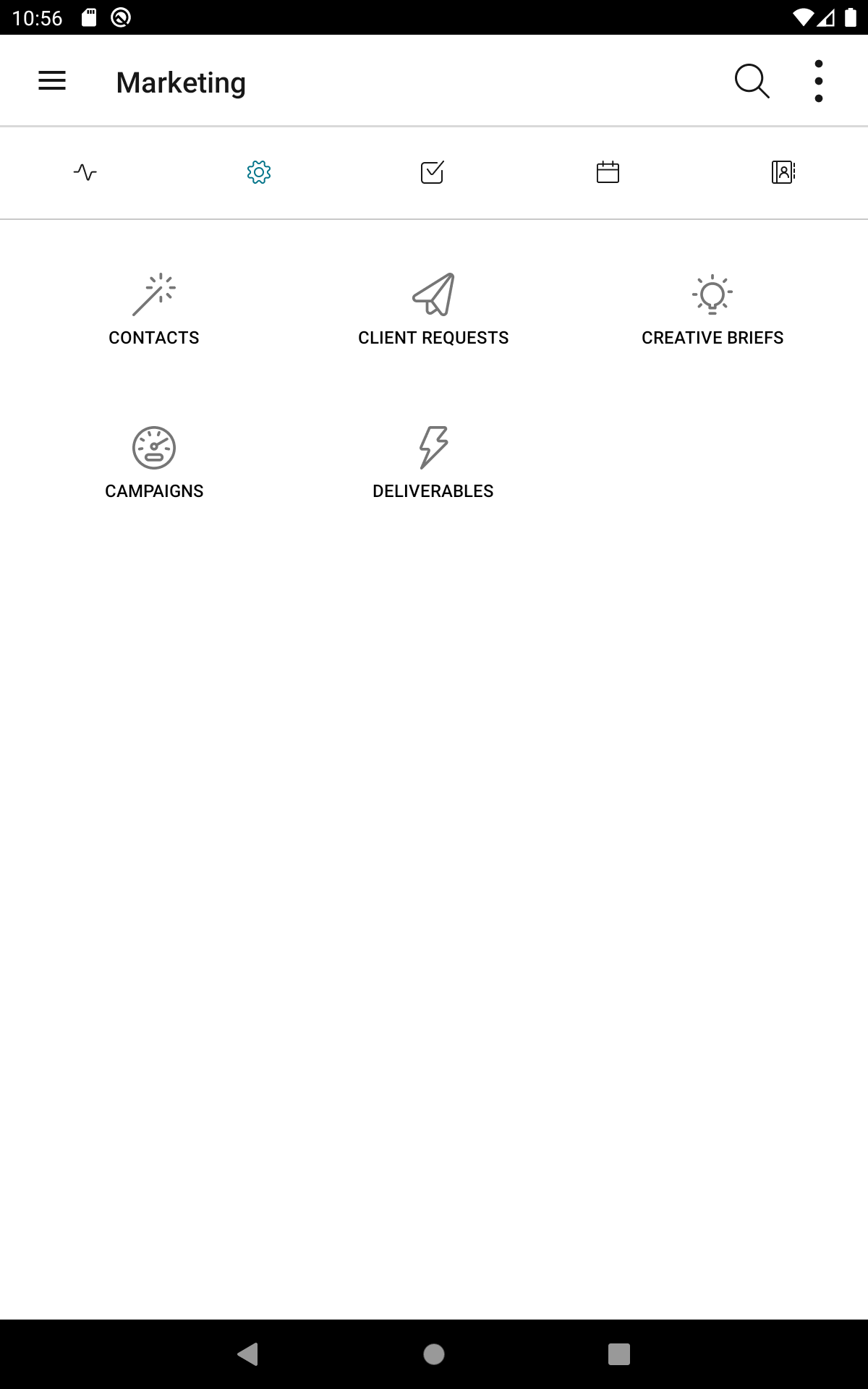Open the three-dot overflow menu
Viewport: 868px width, 1389px height.
(818, 81)
